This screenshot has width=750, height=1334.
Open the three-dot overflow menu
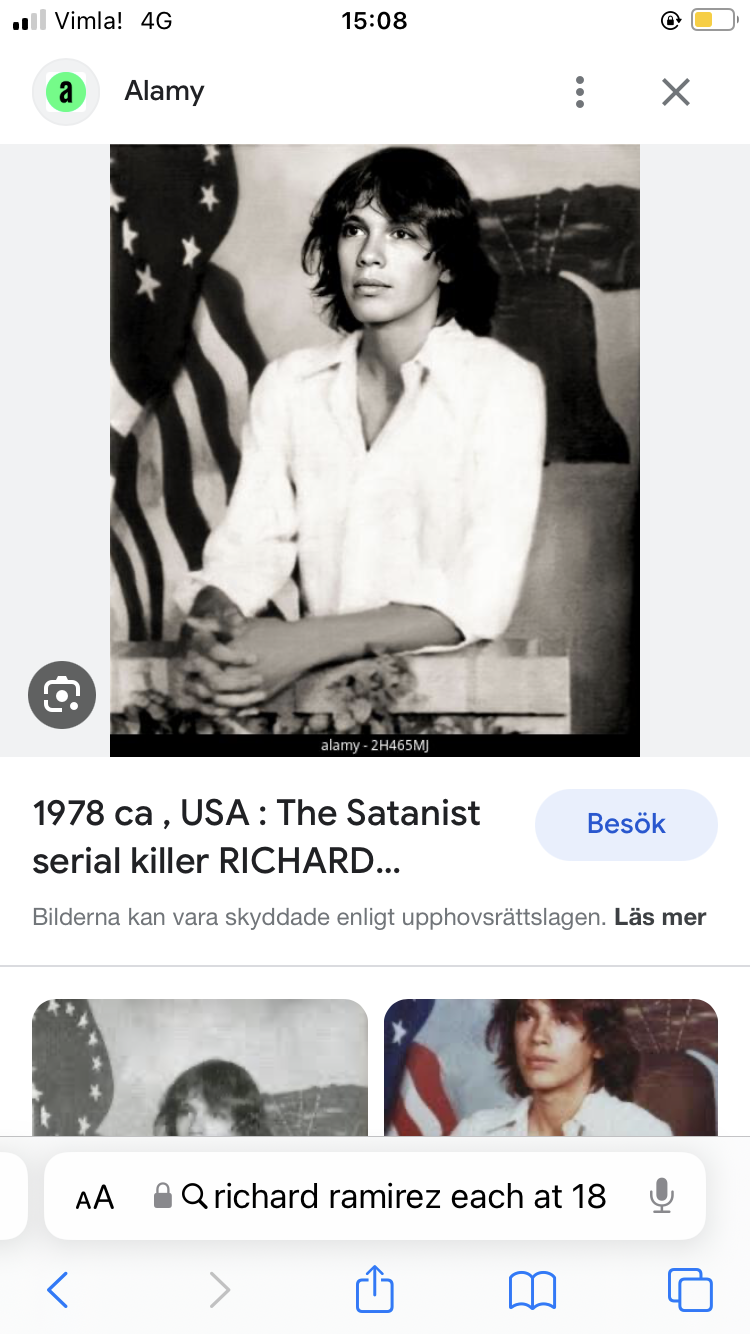(x=580, y=92)
